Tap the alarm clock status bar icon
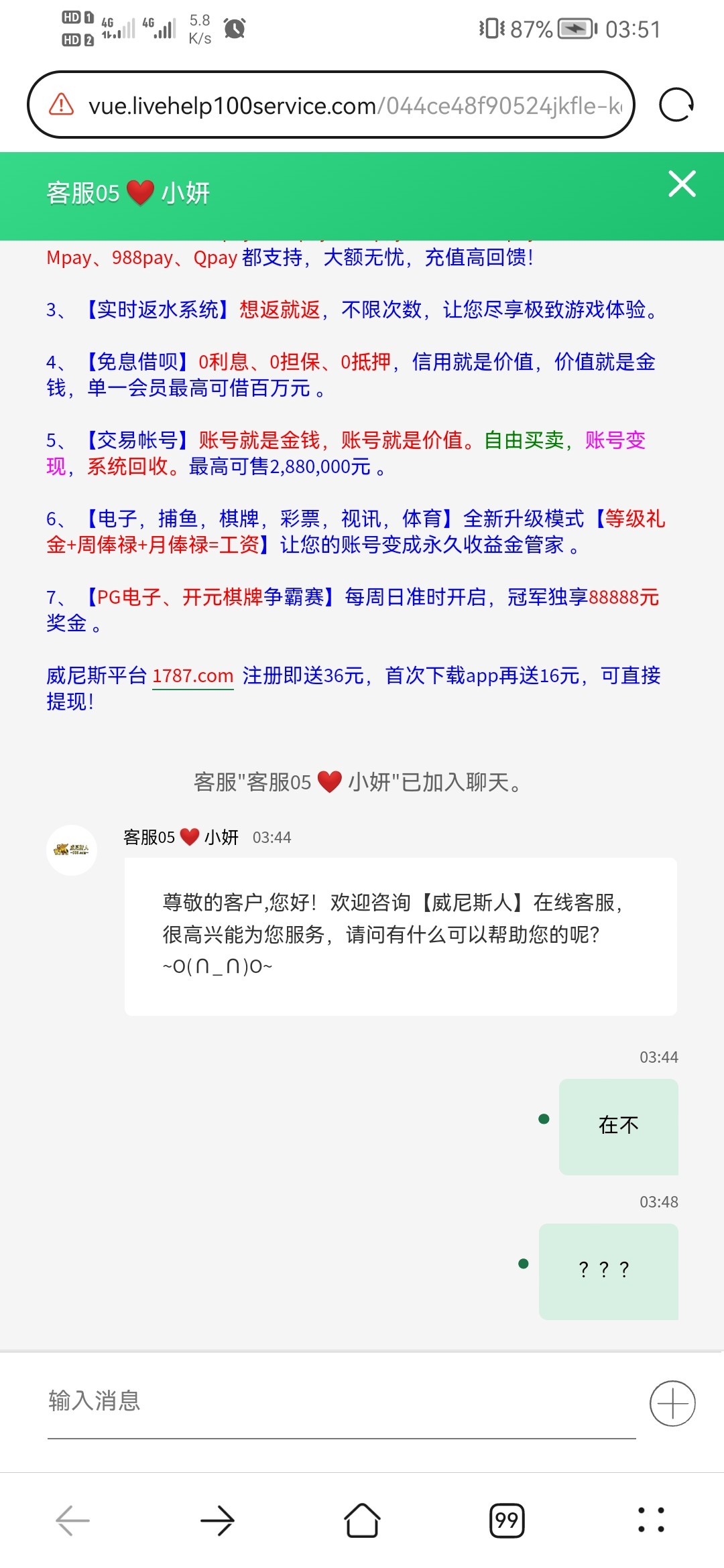The height and width of the screenshot is (1568, 724). click(233, 28)
